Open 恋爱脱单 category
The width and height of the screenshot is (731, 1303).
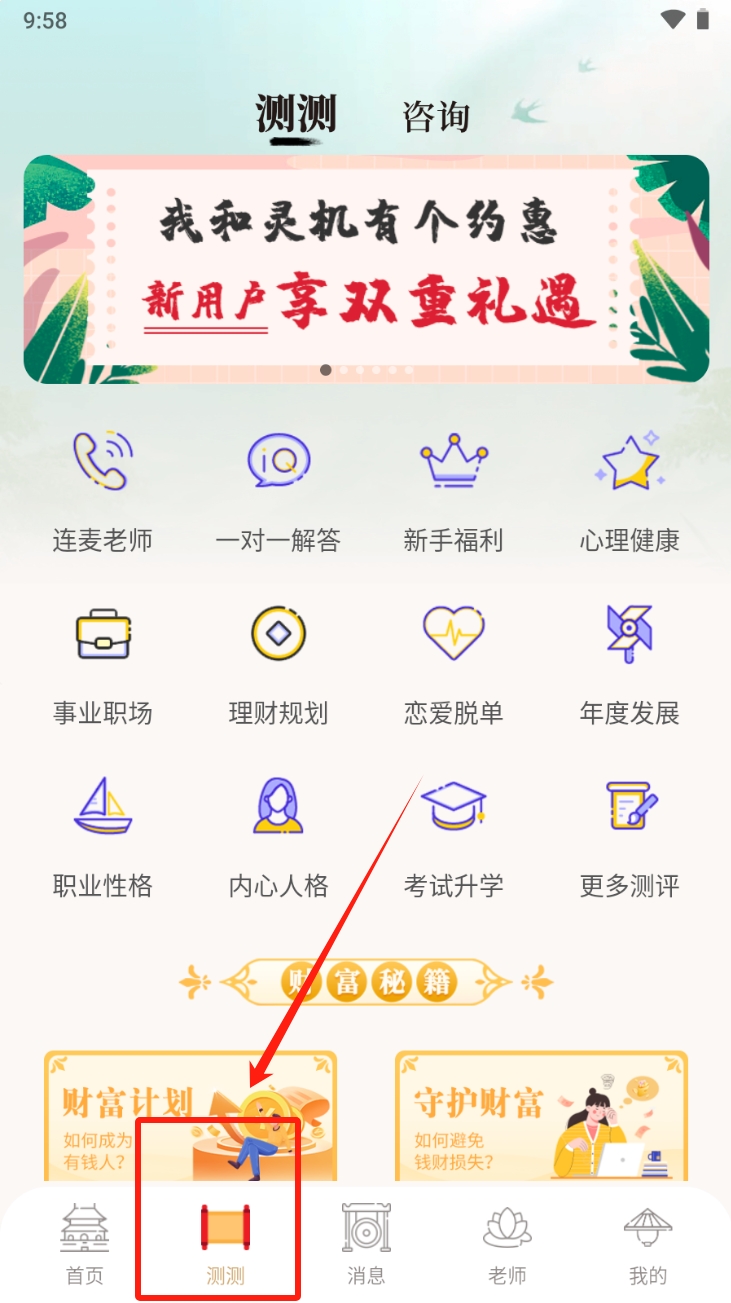[x=453, y=662]
